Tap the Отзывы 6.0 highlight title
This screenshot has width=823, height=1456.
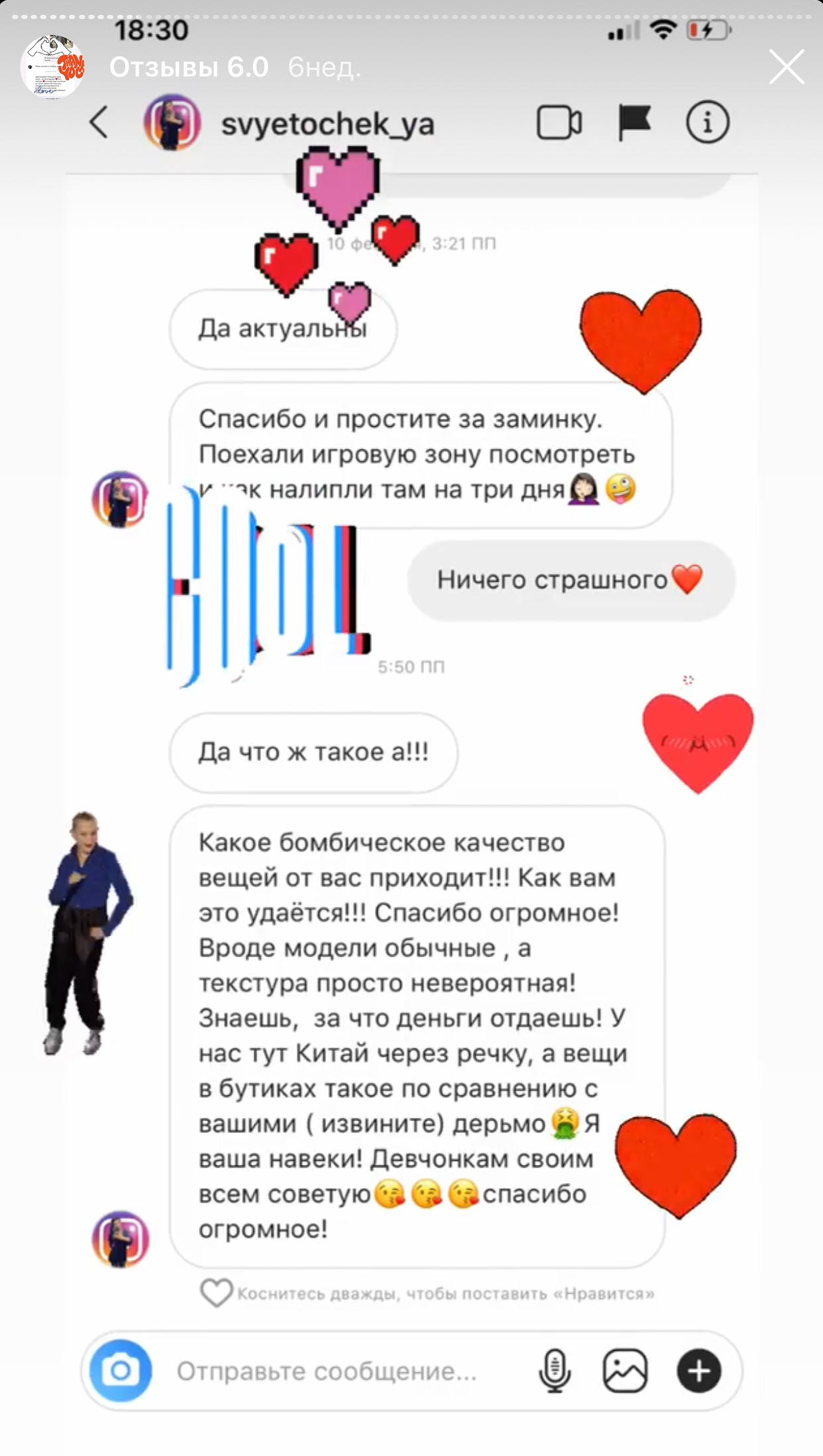click(x=189, y=67)
